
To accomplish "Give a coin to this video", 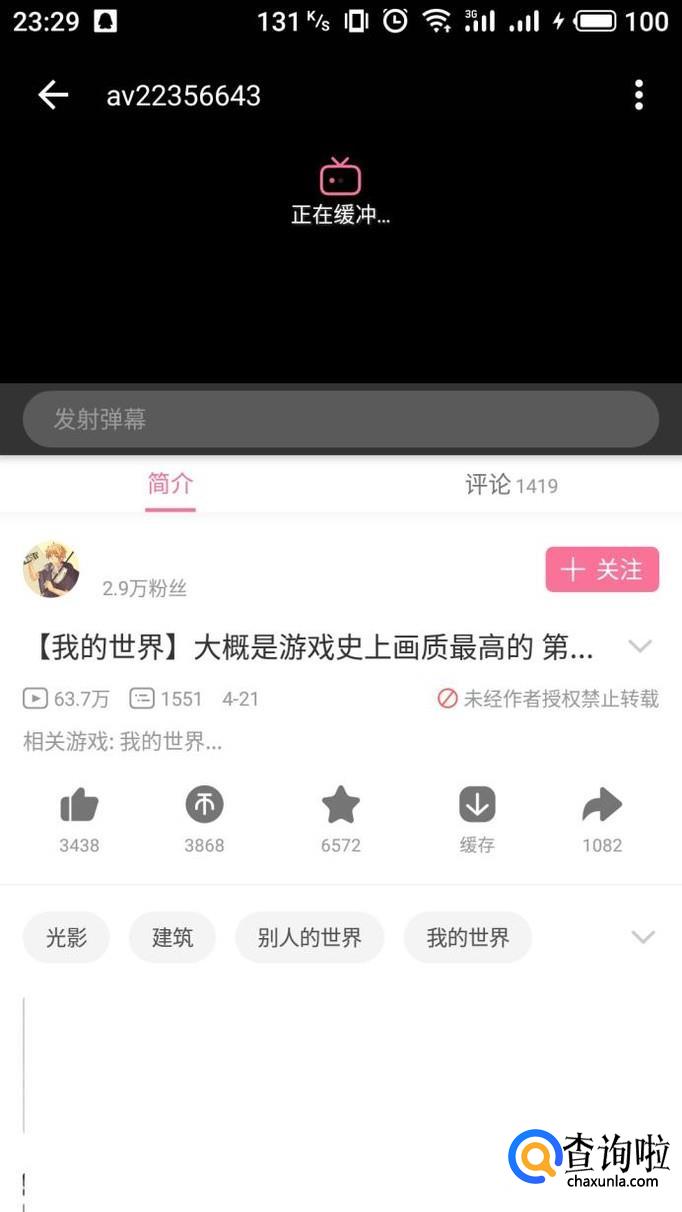I will [204, 805].
